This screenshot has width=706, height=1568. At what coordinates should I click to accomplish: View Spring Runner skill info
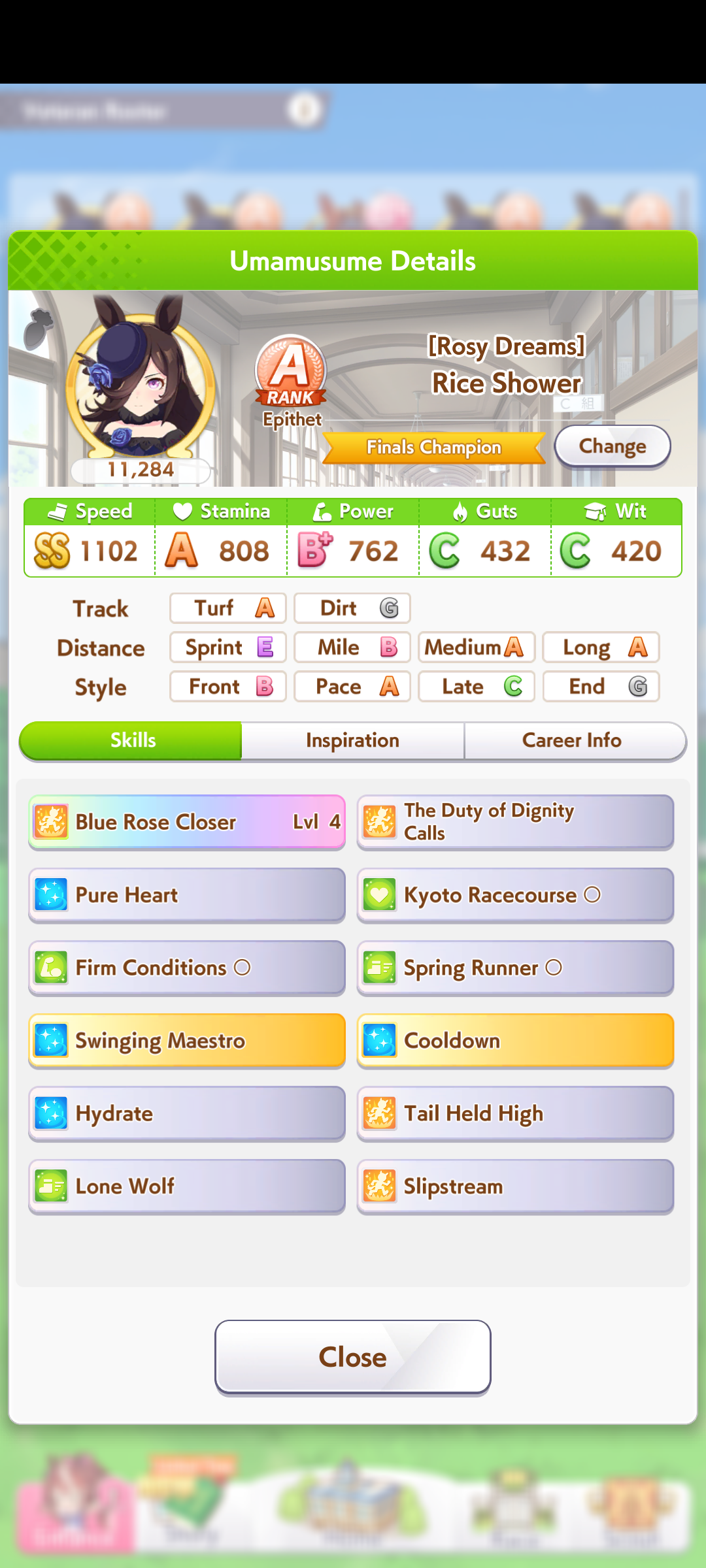(515, 968)
